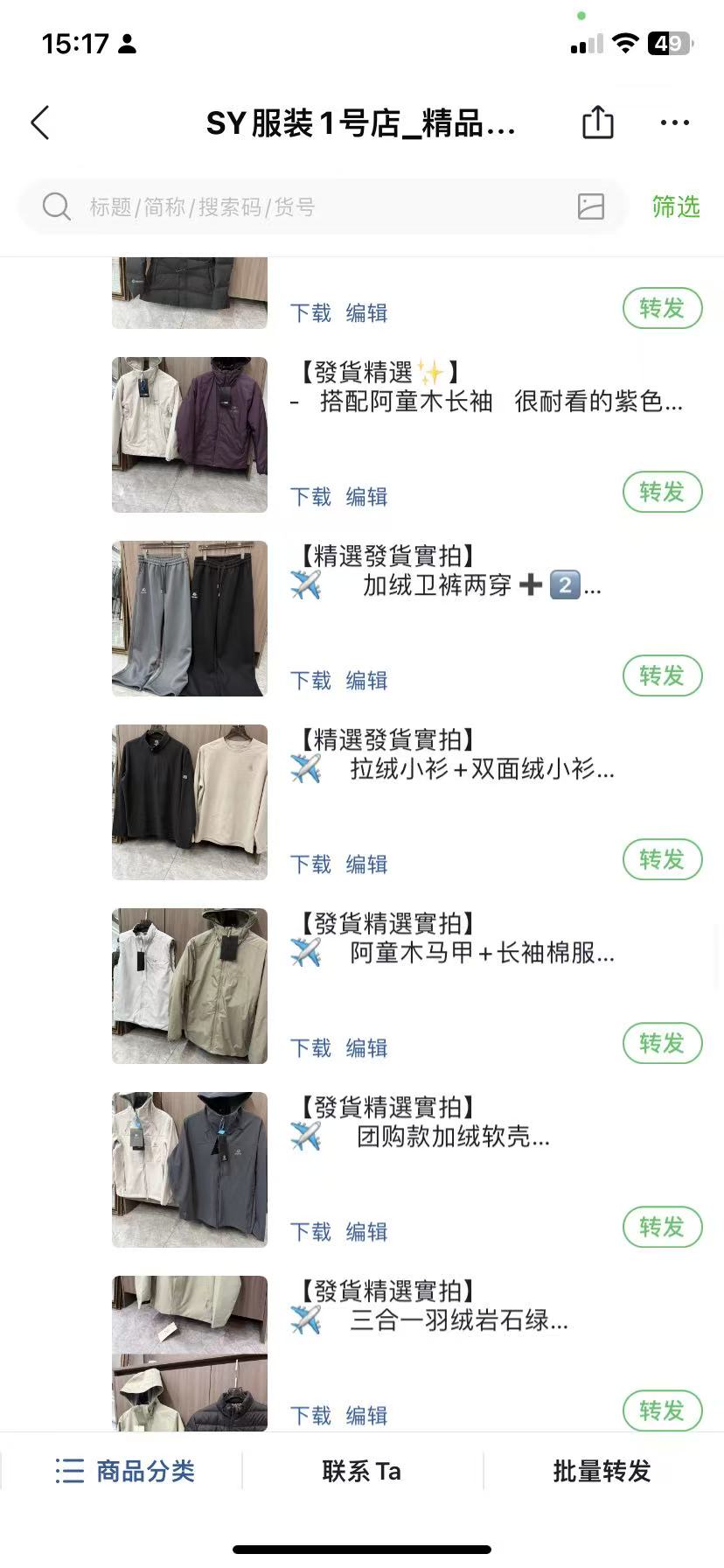Download the 加绒卫裤两穿 item

tap(310, 681)
